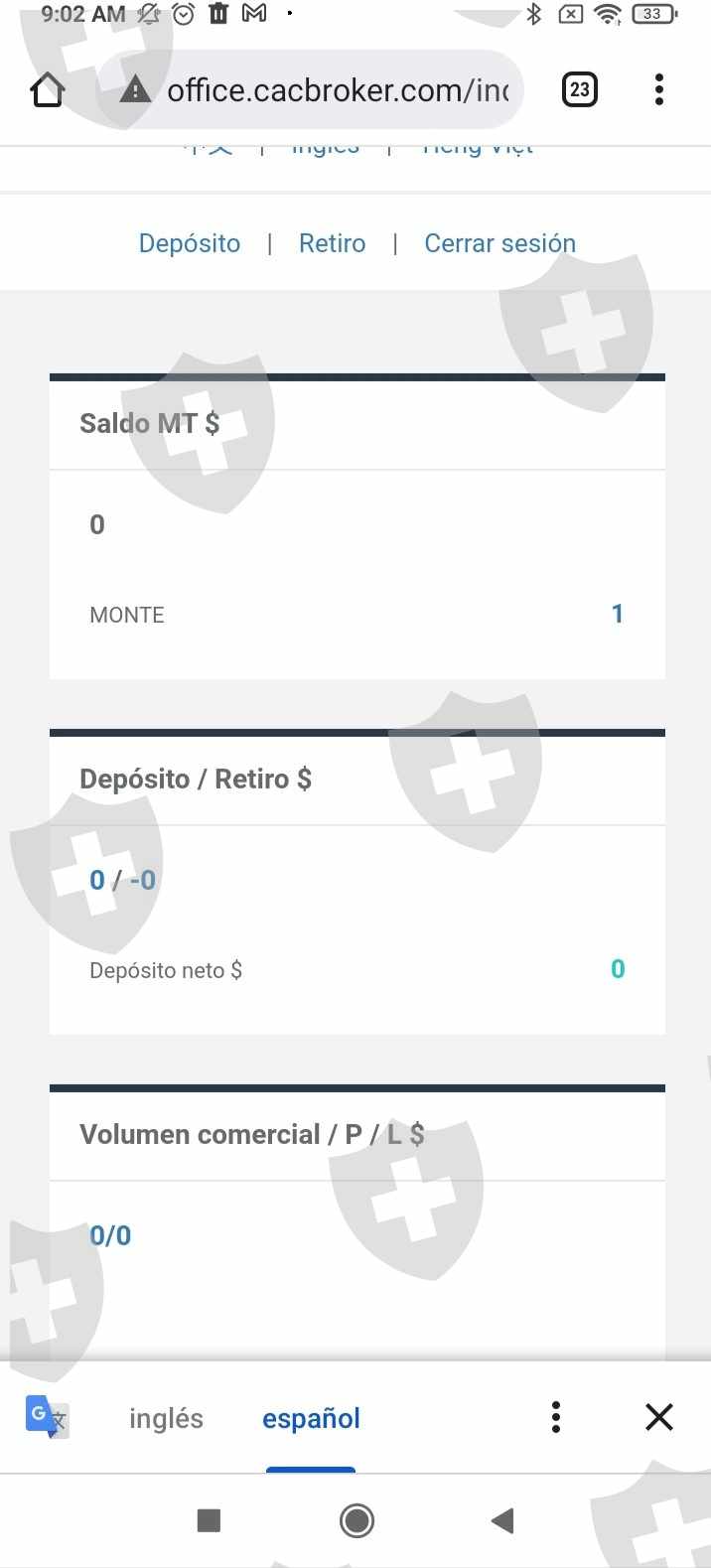Tap the 0 / -0 deposit figures

(123, 880)
